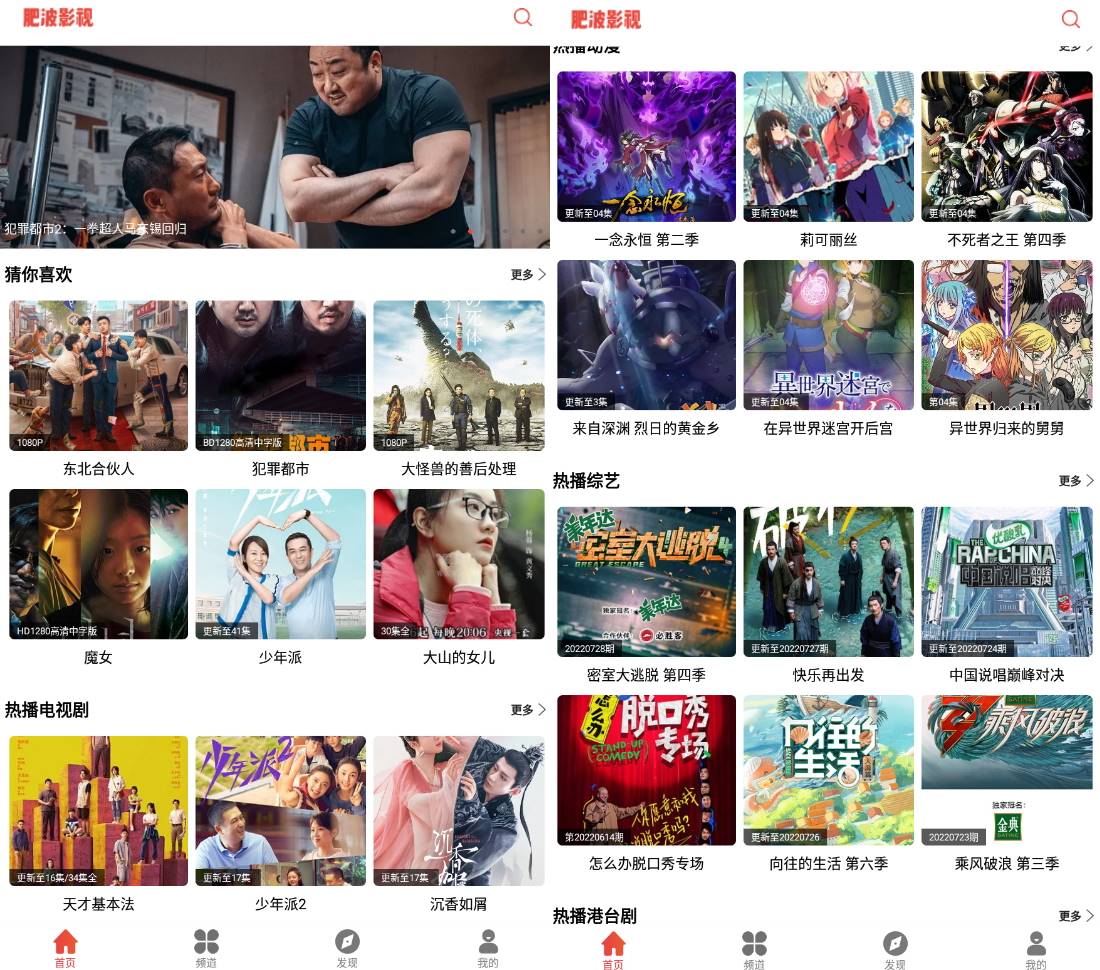Open the 犯罪都市2 featured banner
This screenshot has width=1100, height=970.
coord(274,146)
